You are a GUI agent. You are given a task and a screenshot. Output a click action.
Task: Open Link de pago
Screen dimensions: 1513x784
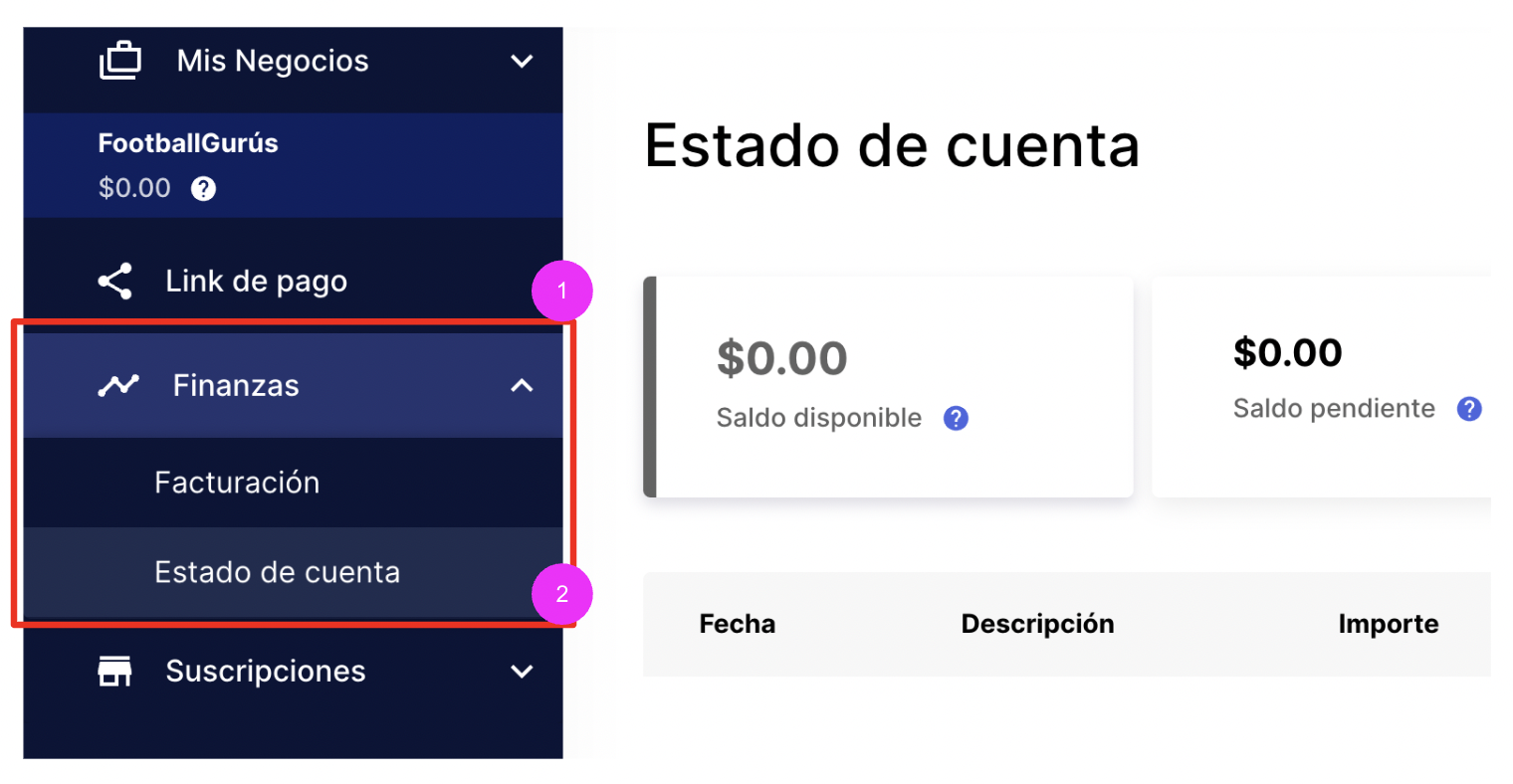click(256, 282)
